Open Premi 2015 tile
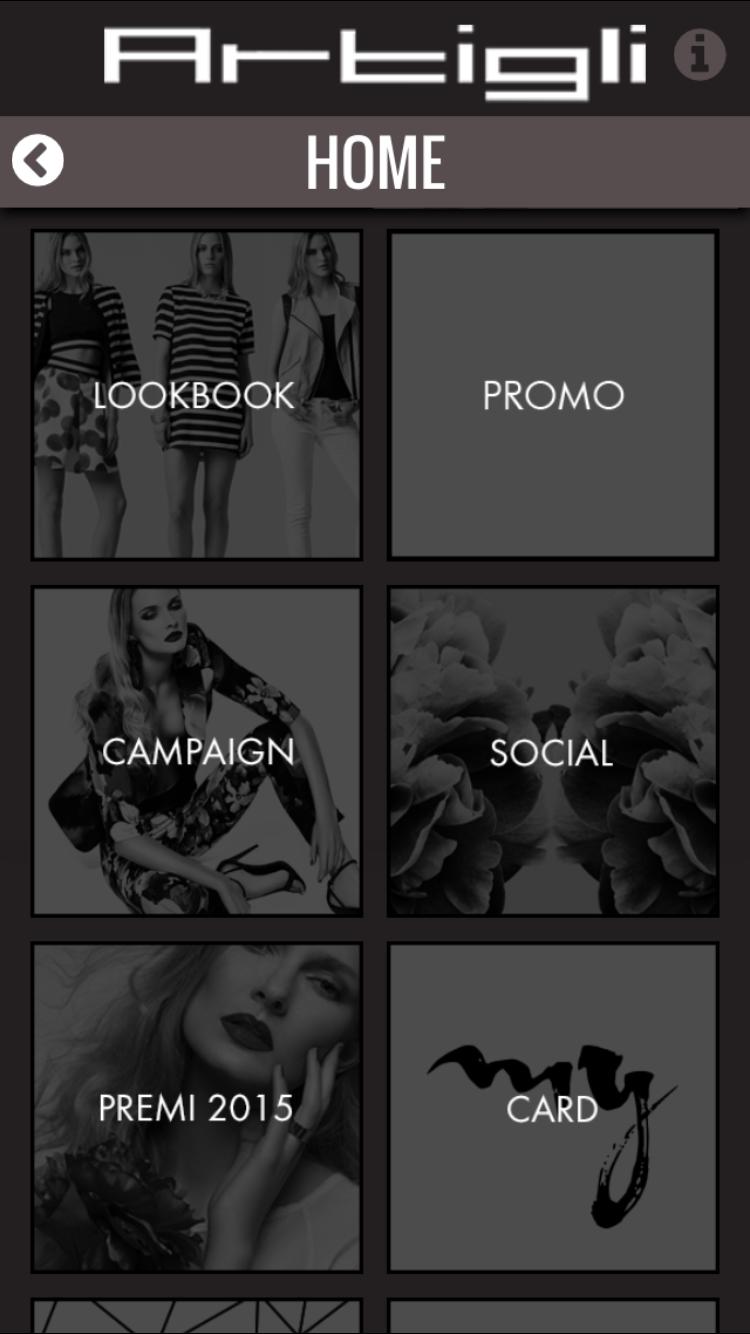This screenshot has height=1334, width=750. tap(196, 1107)
